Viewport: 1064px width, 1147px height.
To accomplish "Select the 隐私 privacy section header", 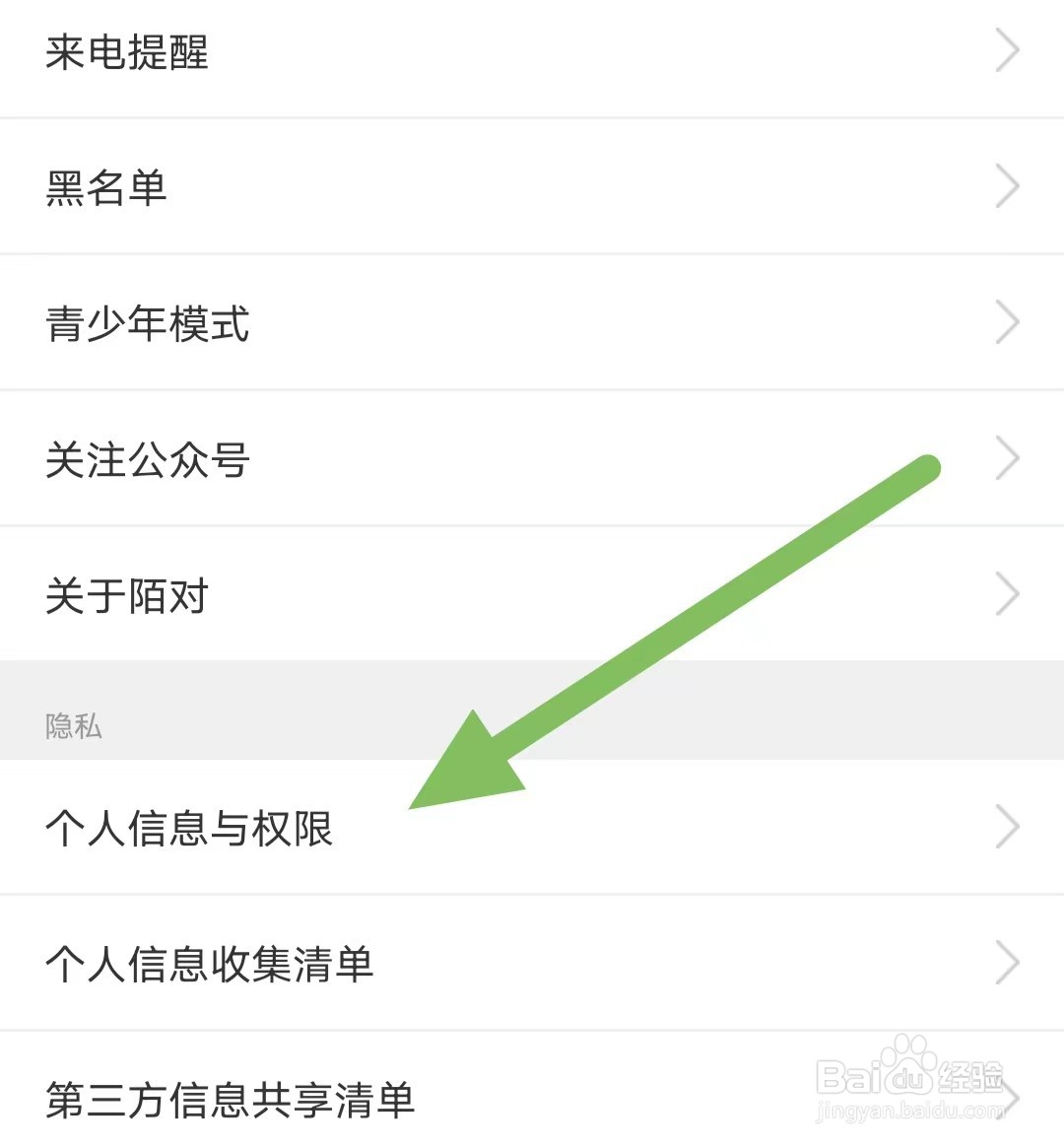I will point(71,726).
